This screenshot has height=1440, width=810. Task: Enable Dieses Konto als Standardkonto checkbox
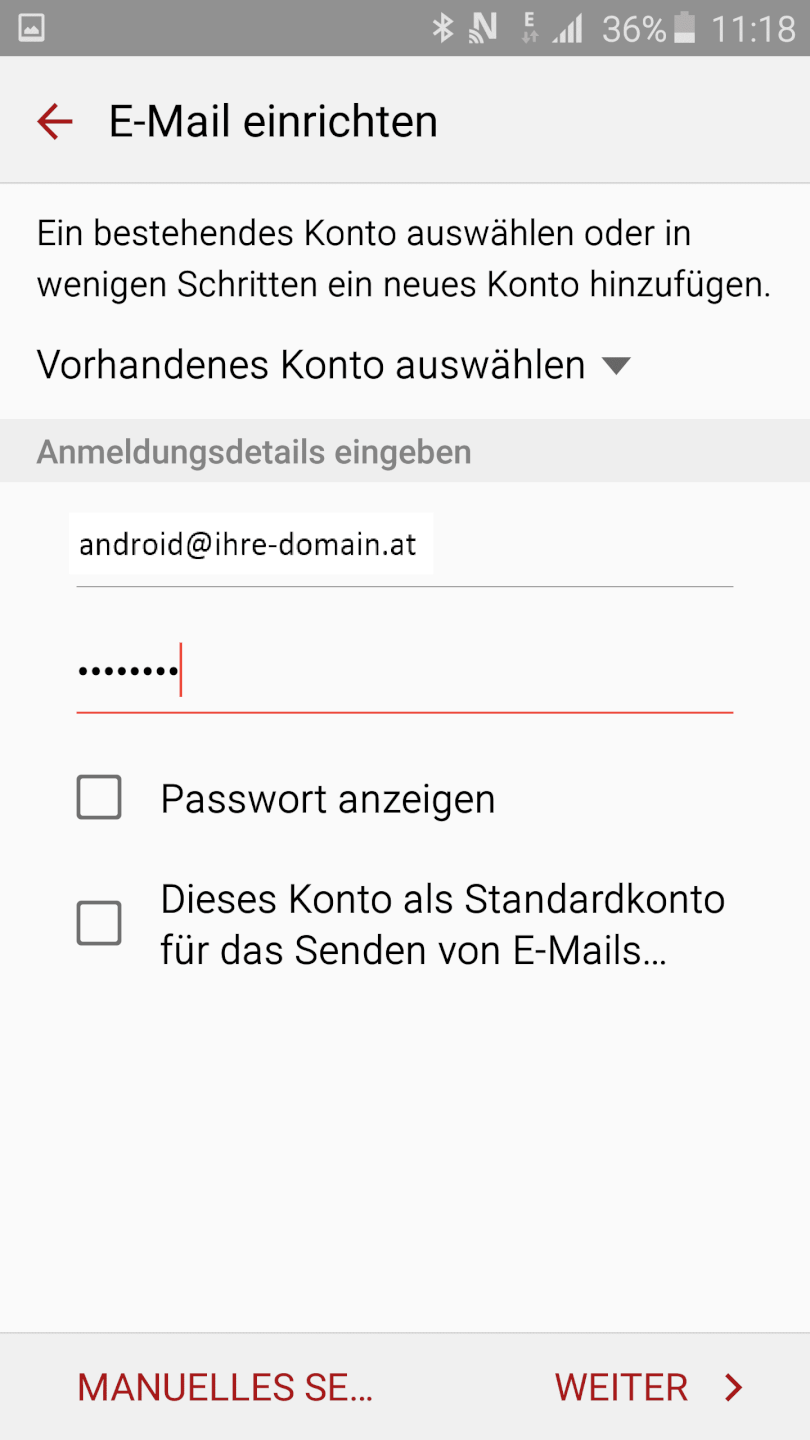[x=99, y=923]
